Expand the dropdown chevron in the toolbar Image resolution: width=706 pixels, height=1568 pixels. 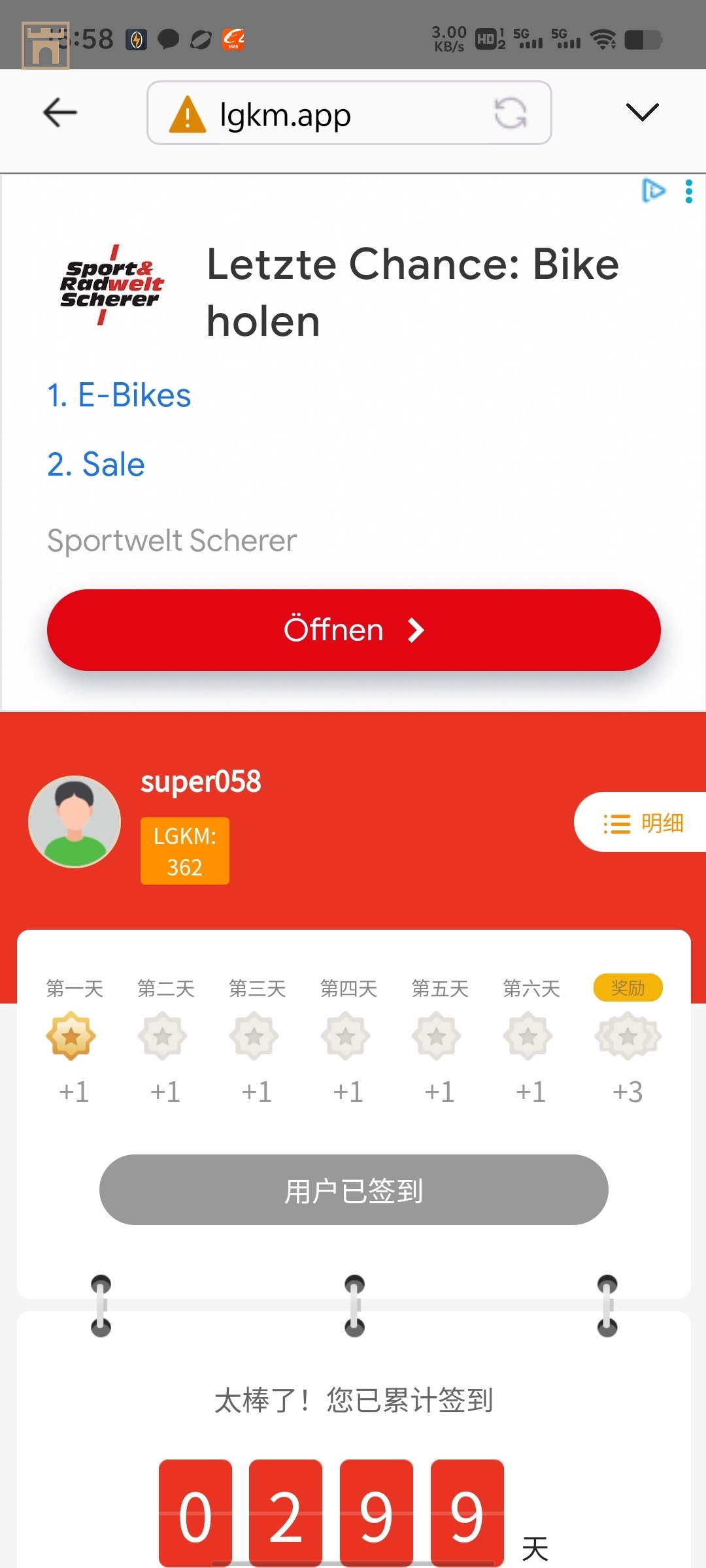pyautogui.click(x=642, y=112)
